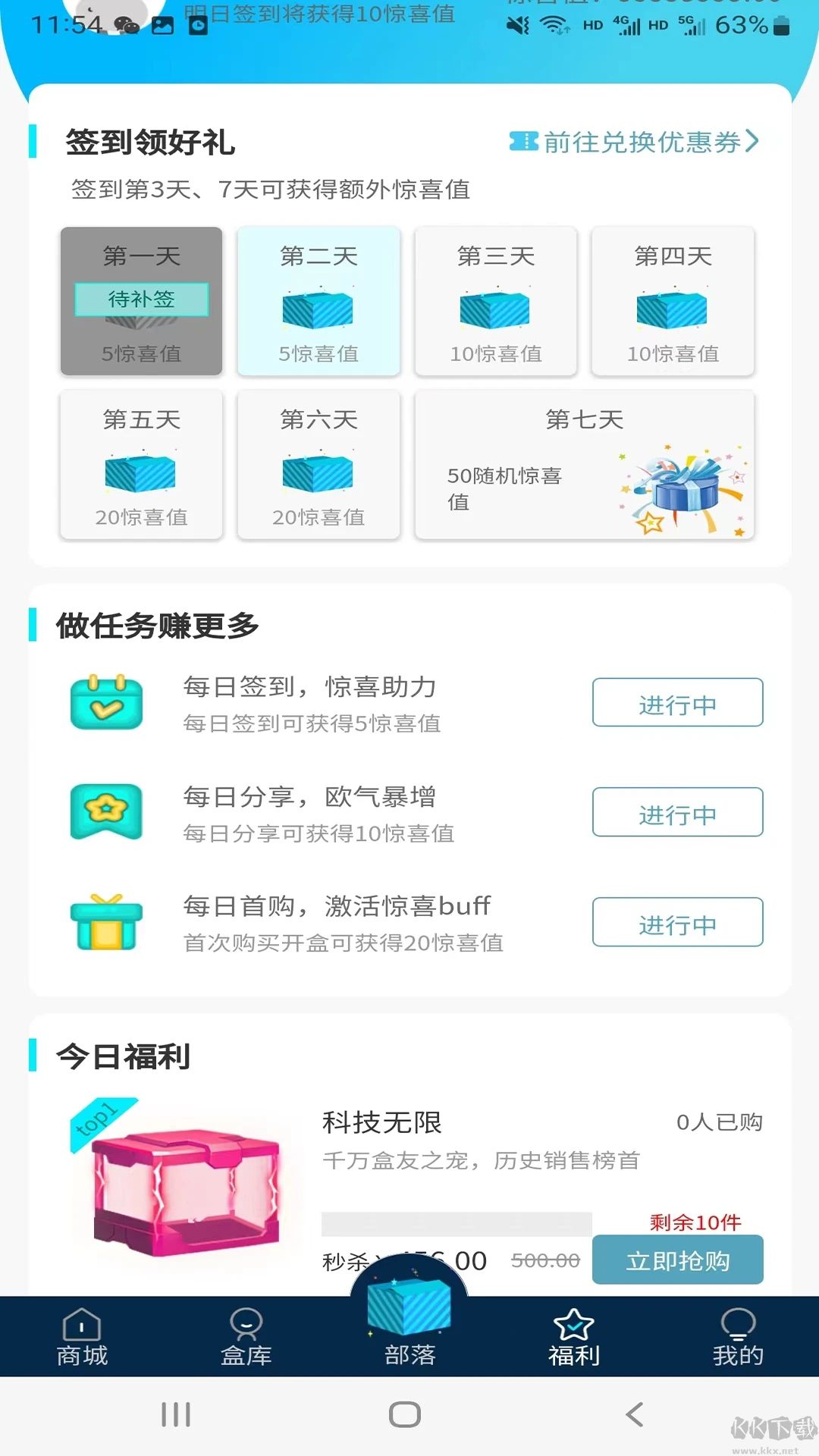819x1456 pixels.
Task: Switch to the 福利 tab
Action: tap(574, 1335)
